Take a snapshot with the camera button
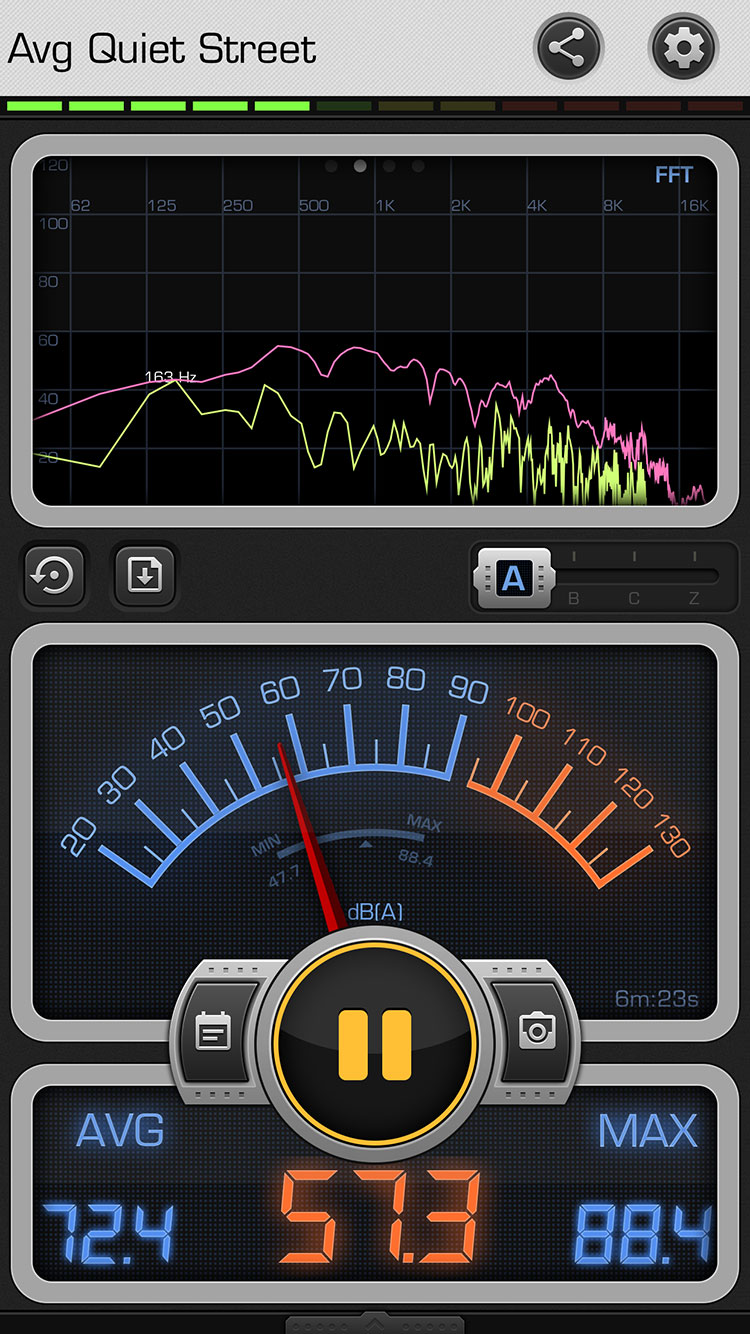The image size is (750, 1334). click(537, 1031)
